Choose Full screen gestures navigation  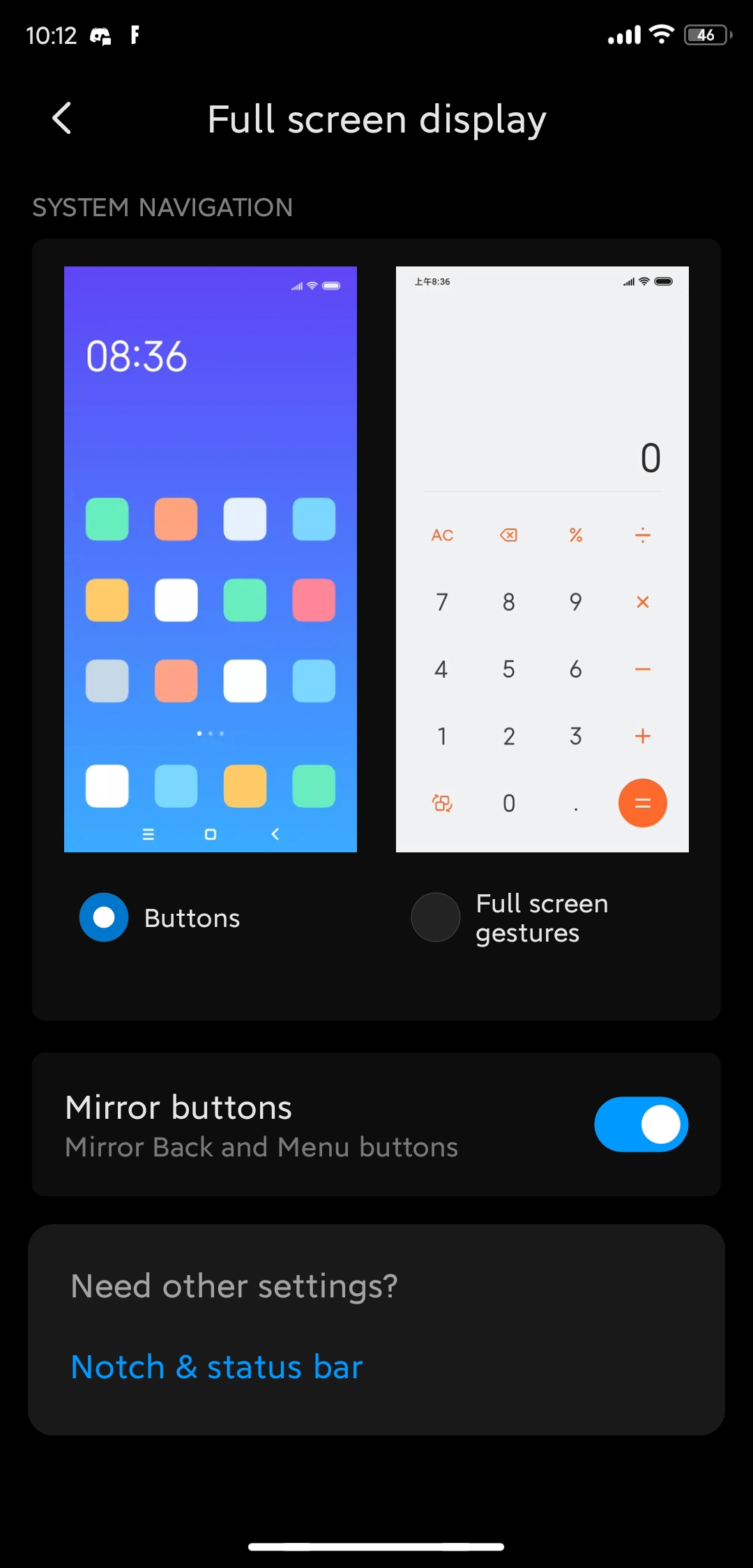click(436, 917)
